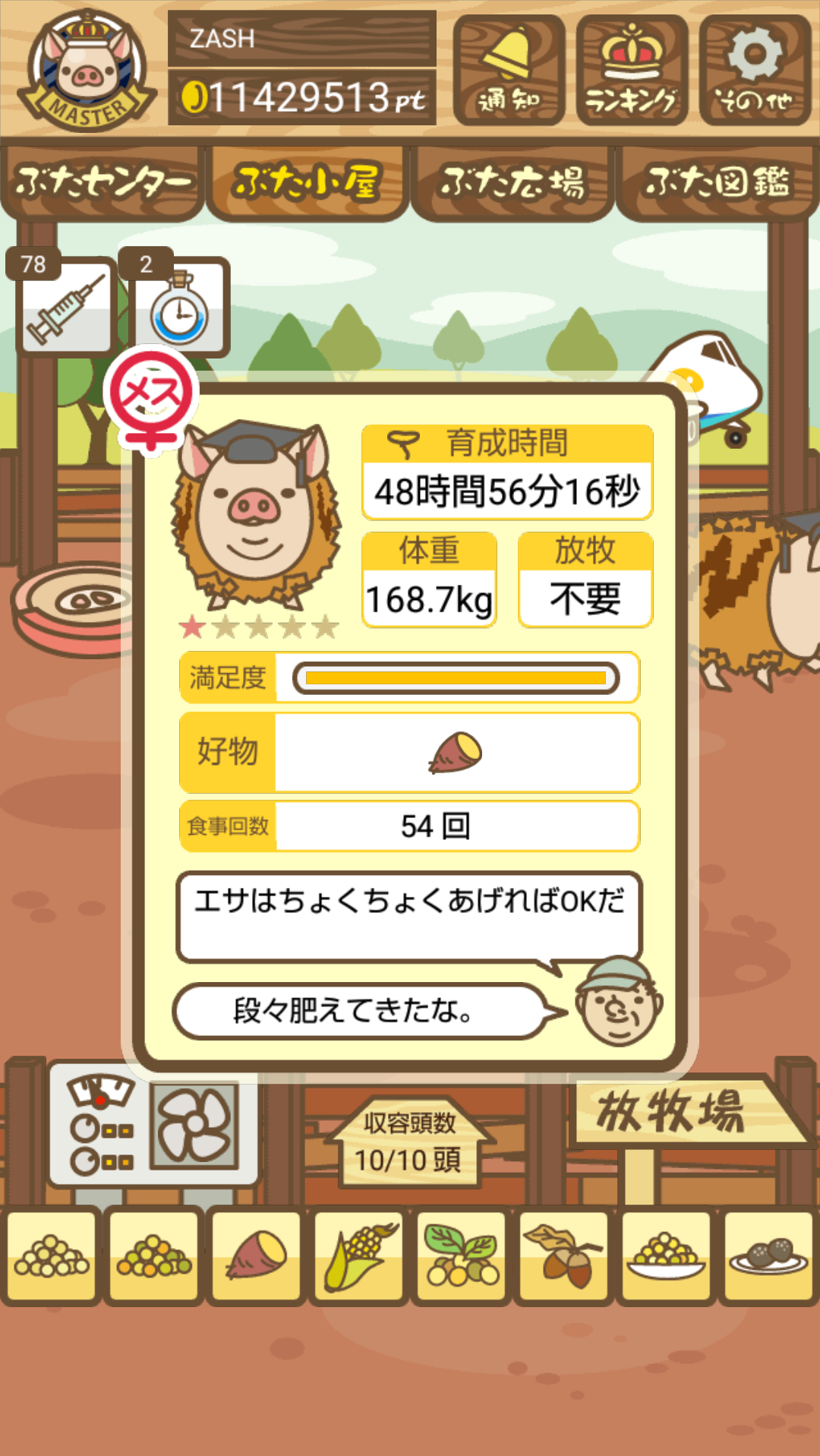Choose the corn feed slot
The image size is (820, 1456).
pos(359,1255)
